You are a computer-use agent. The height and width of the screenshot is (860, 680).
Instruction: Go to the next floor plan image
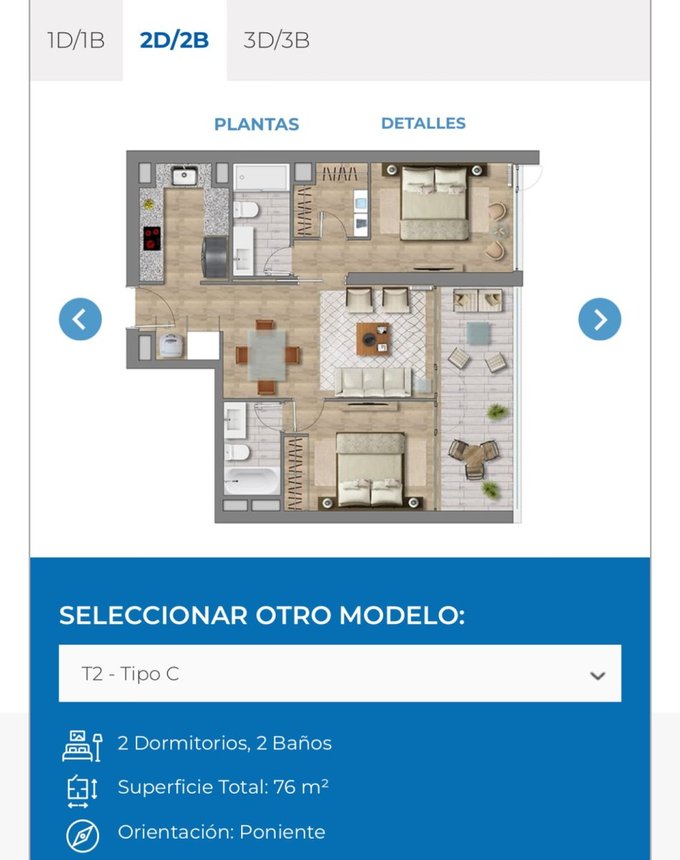[x=599, y=319]
